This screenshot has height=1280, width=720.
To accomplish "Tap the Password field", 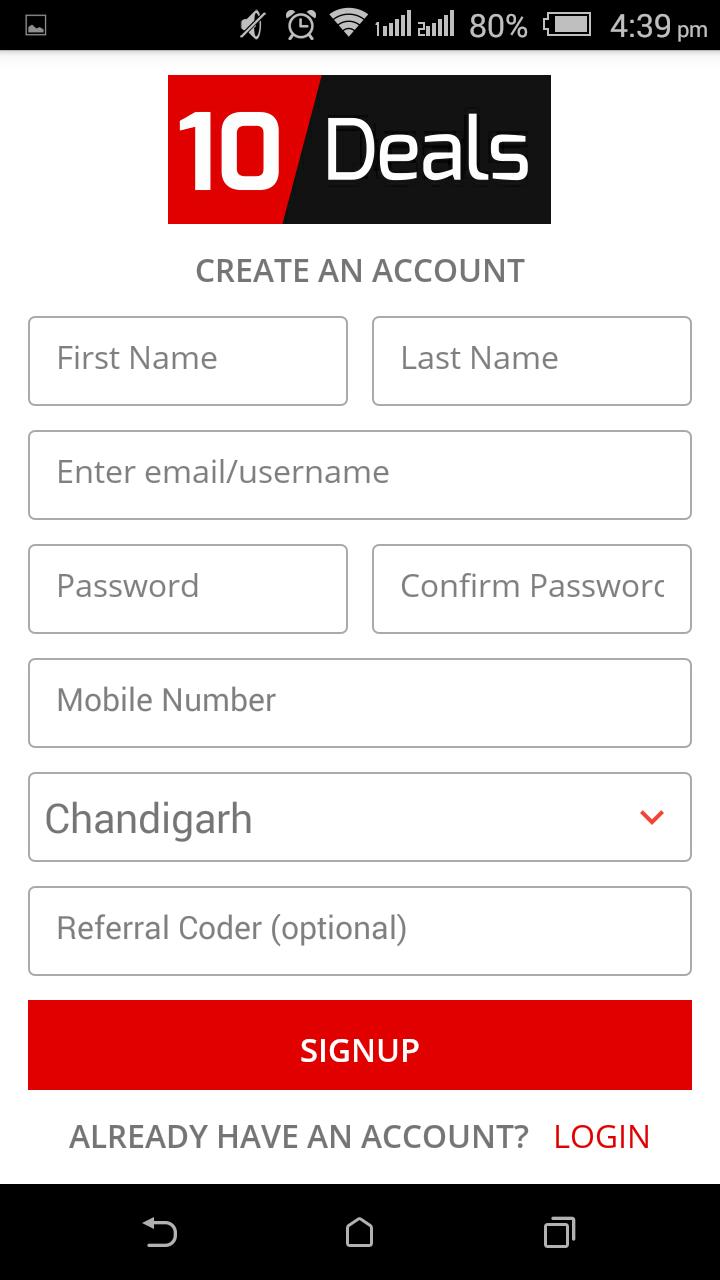I will point(188,589).
